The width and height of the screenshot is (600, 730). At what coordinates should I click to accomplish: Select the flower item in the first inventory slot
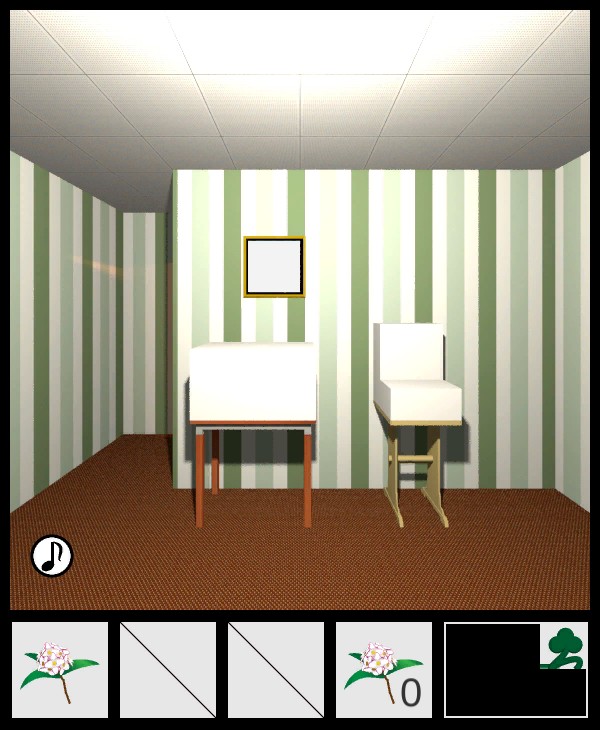(x=60, y=670)
